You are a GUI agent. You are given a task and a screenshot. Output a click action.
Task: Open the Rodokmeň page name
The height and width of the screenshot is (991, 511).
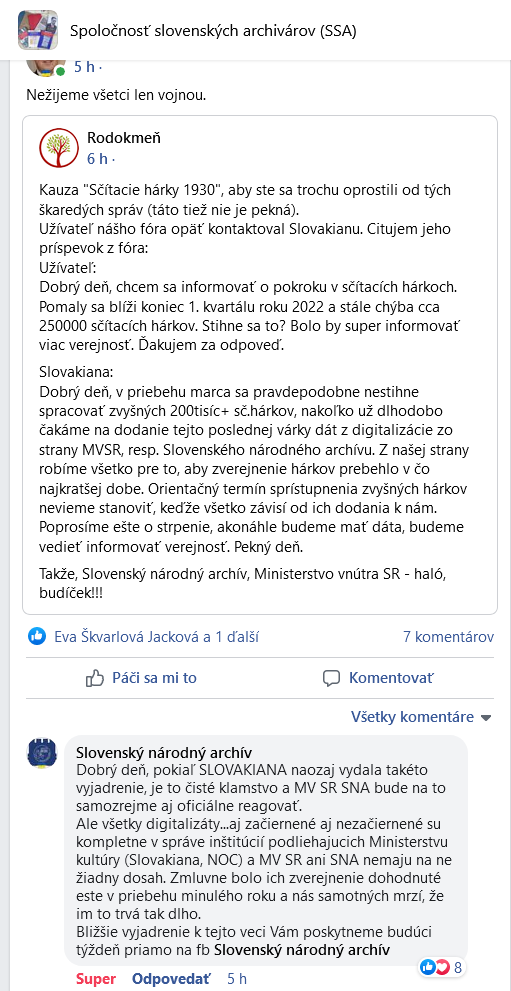coord(124,138)
